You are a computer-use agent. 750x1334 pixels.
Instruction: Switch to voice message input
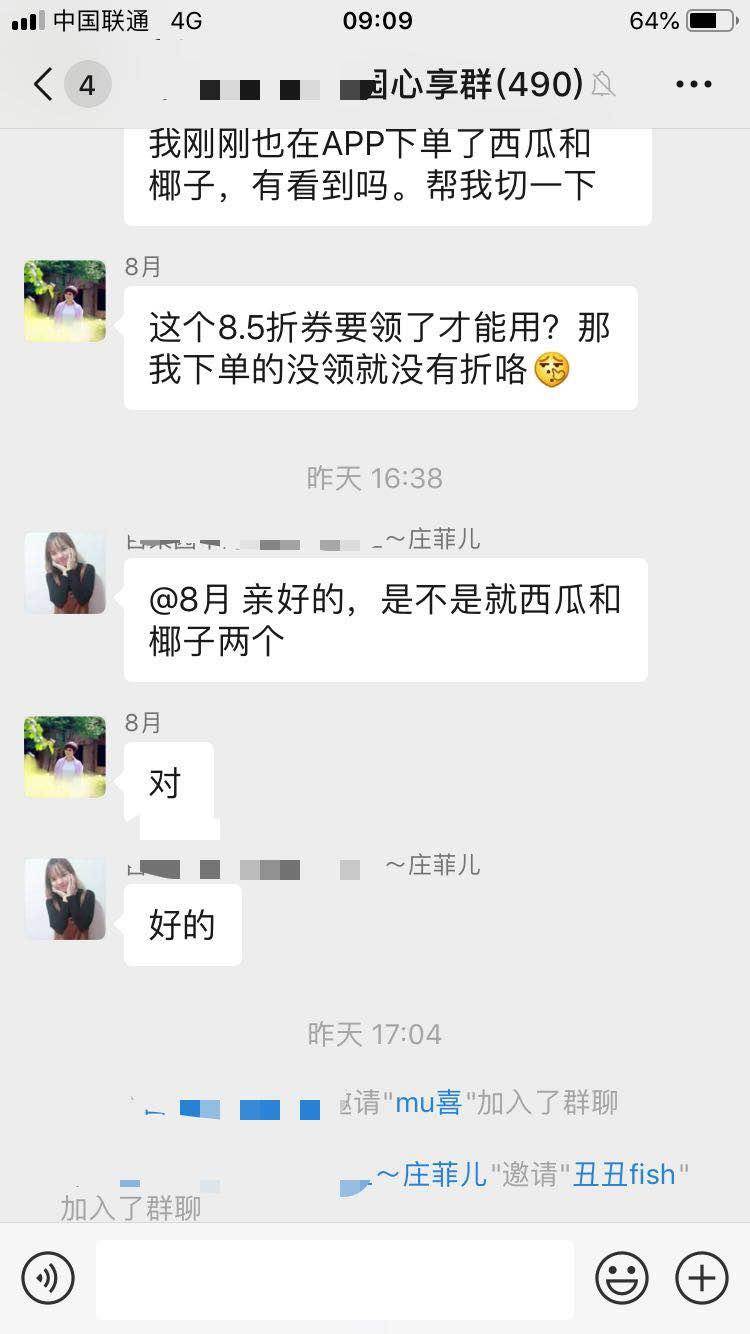point(48,1277)
